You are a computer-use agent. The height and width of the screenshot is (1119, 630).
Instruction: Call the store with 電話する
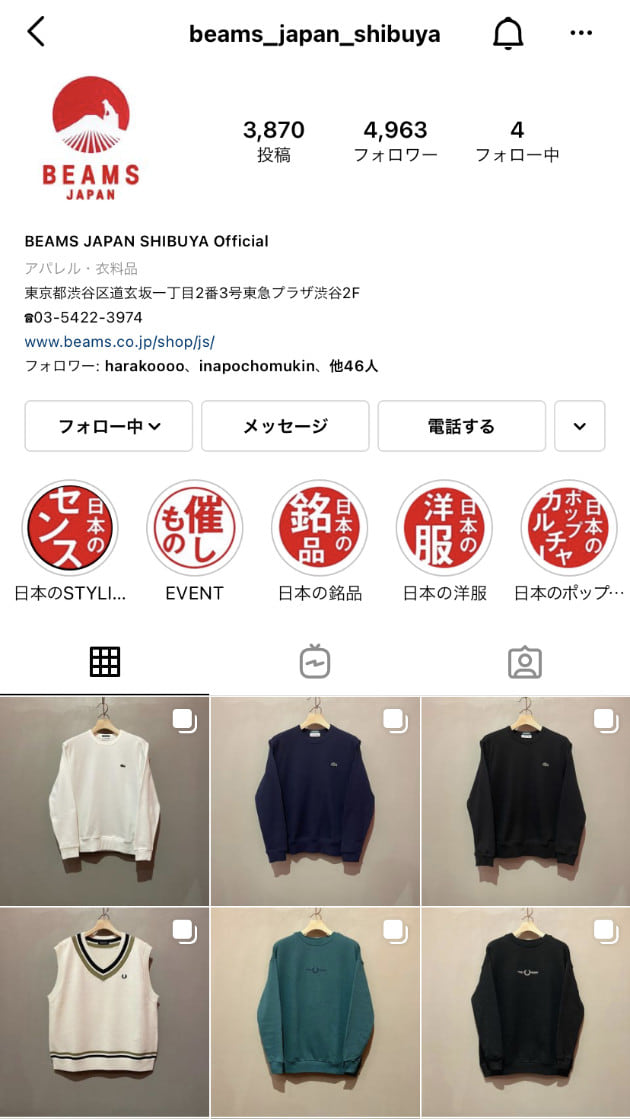pyautogui.click(x=461, y=426)
